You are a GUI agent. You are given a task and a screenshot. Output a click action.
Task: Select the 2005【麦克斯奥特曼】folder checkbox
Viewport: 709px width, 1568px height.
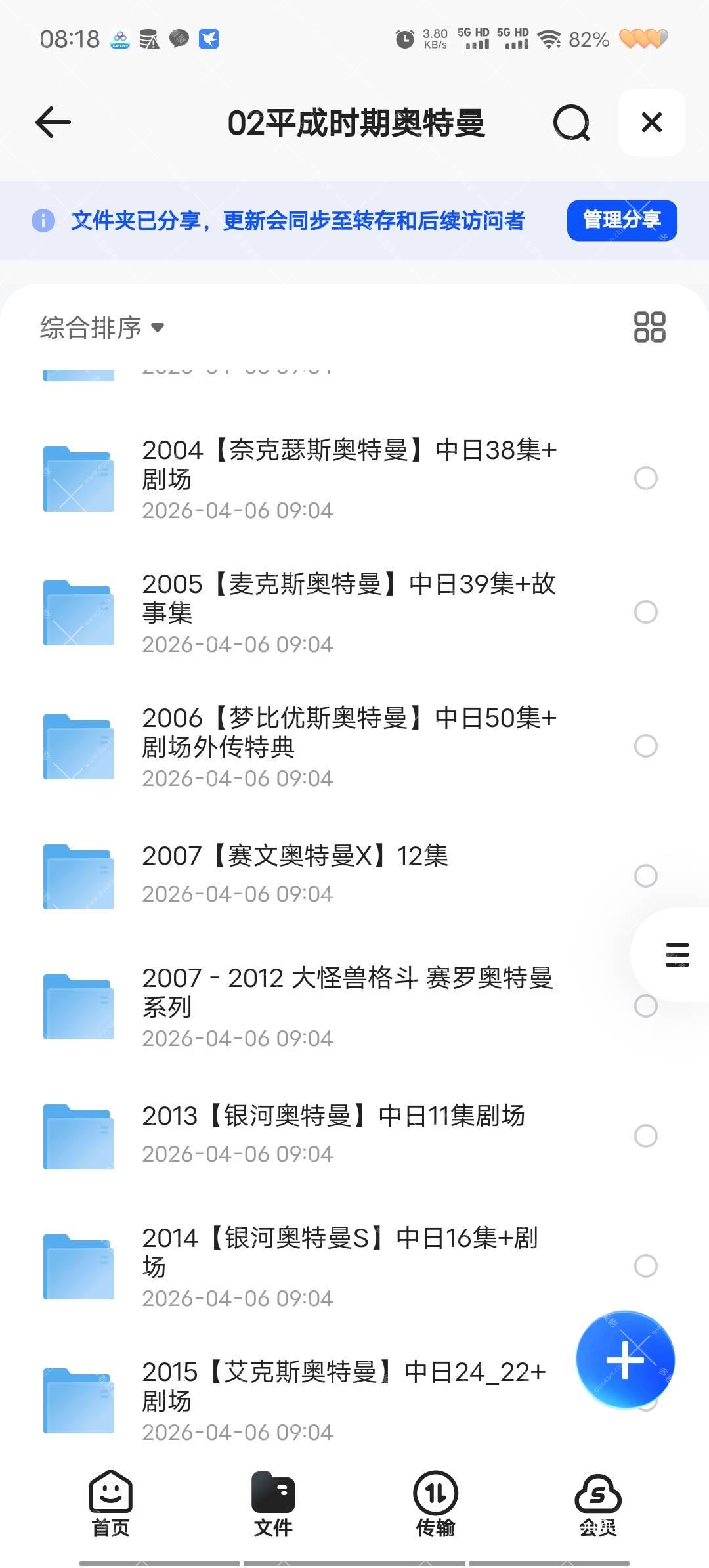pos(646,612)
